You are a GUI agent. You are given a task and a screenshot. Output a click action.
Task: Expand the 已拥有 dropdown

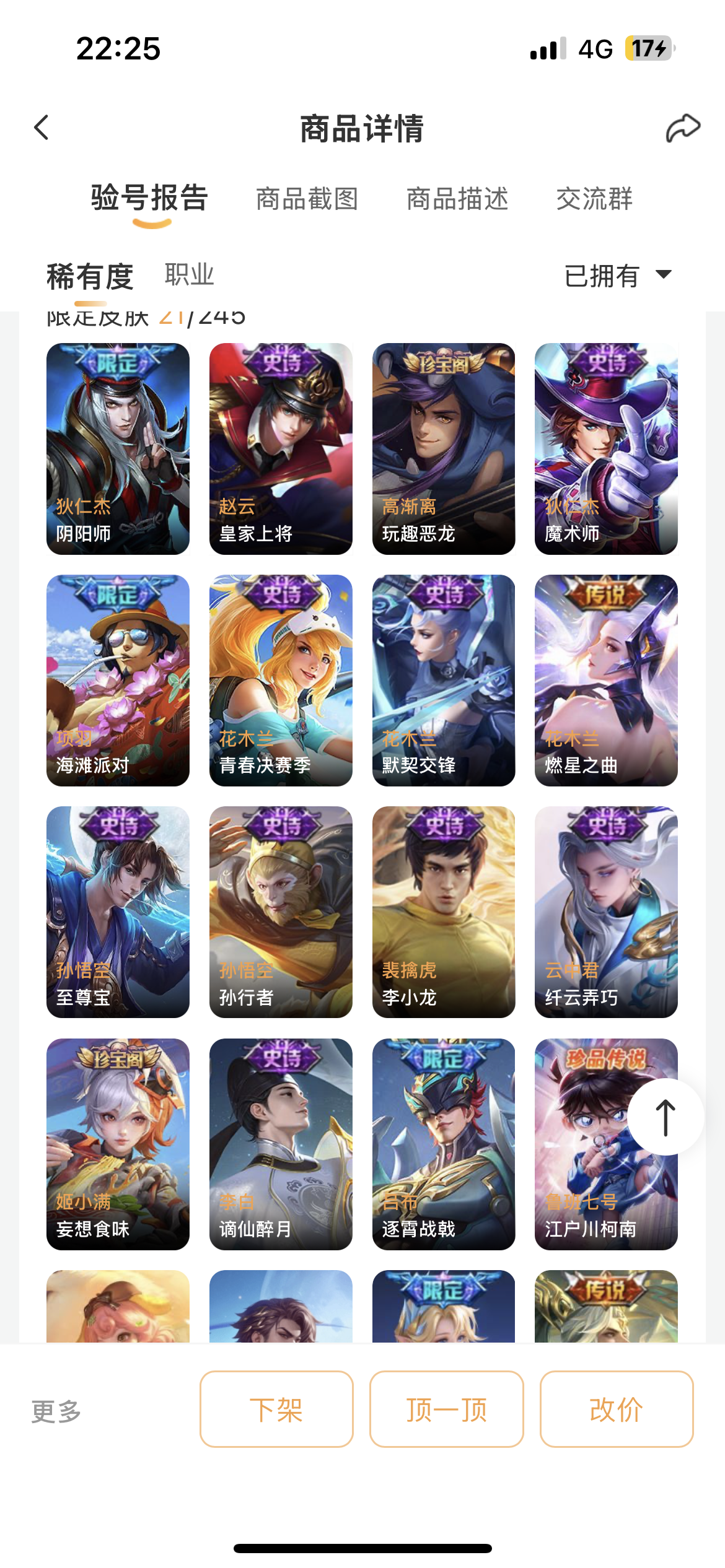[617, 276]
